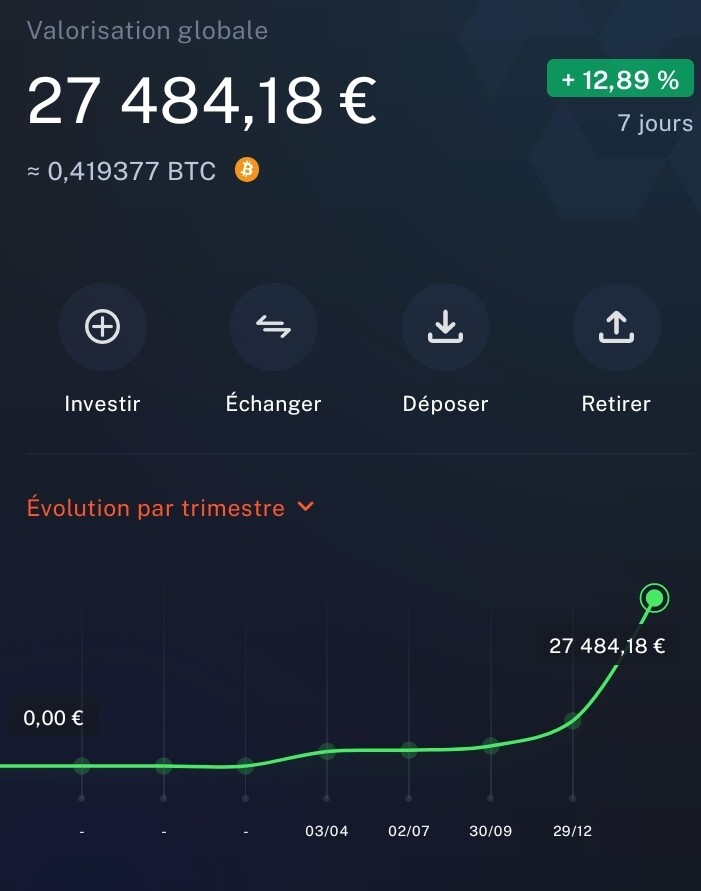
Task: Select the 03/04 point on the chart
Action: pyautogui.click(x=327, y=751)
